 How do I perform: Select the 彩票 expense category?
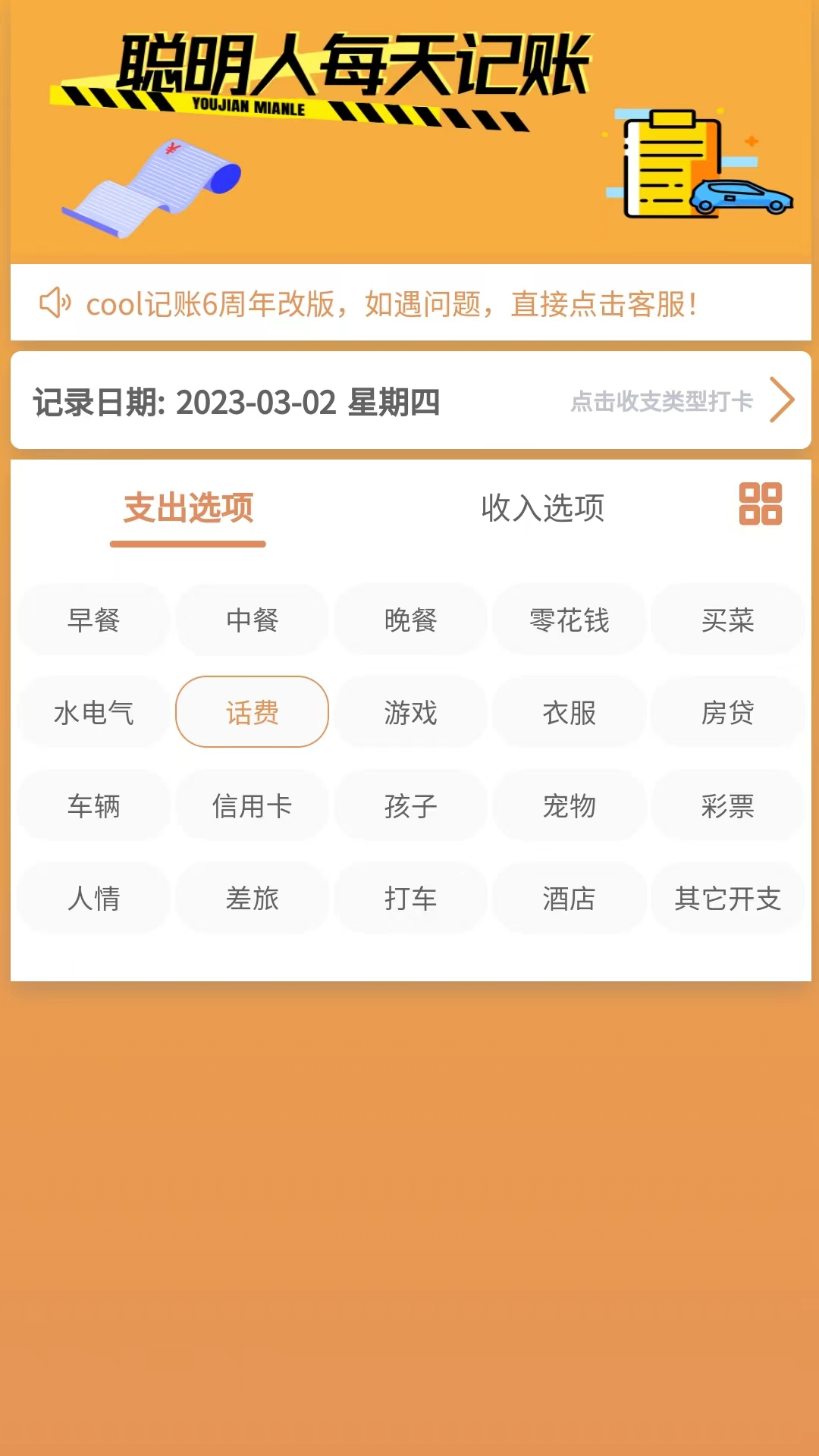click(727, 805)
